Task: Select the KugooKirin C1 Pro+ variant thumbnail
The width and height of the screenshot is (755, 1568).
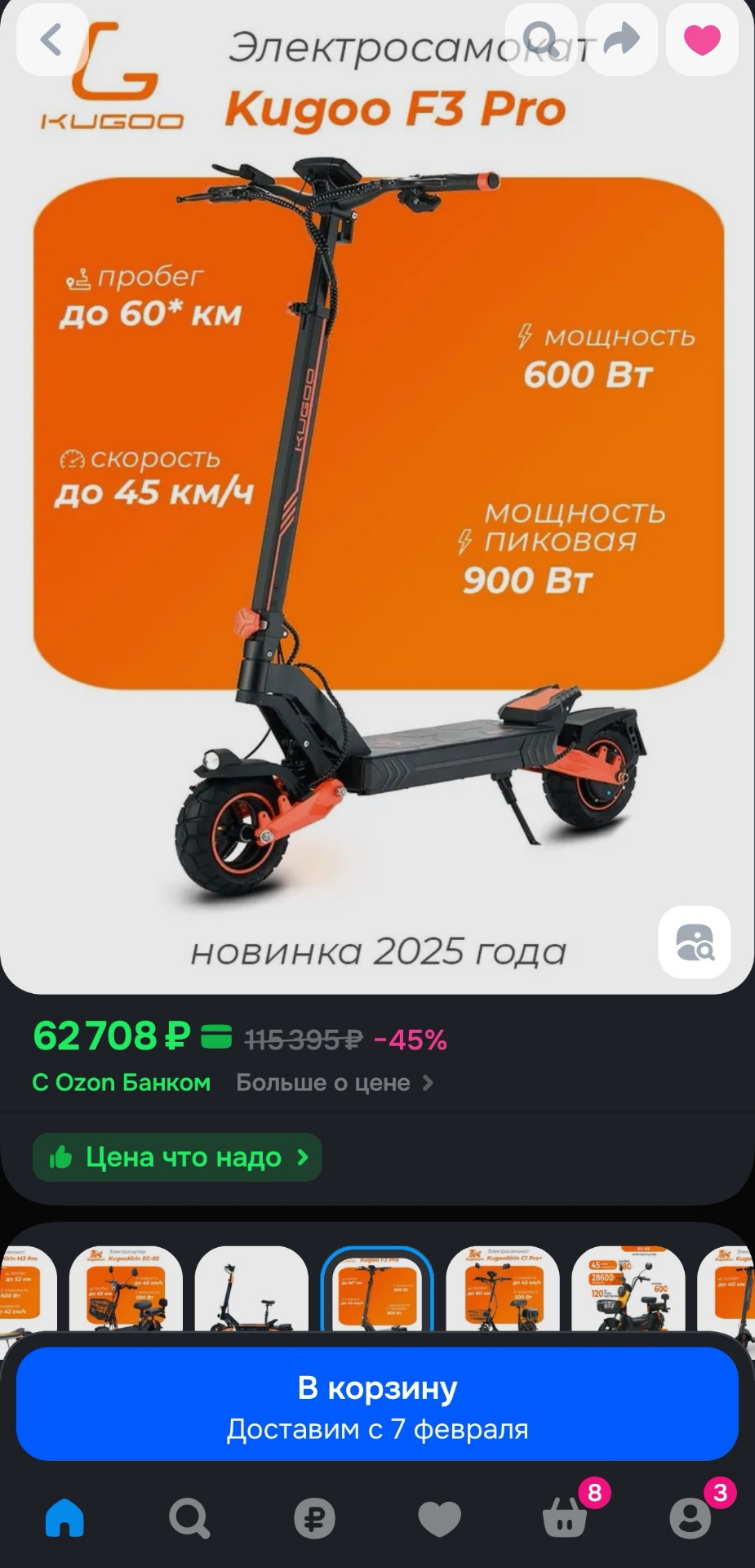Action: [x=503, y=1289]
